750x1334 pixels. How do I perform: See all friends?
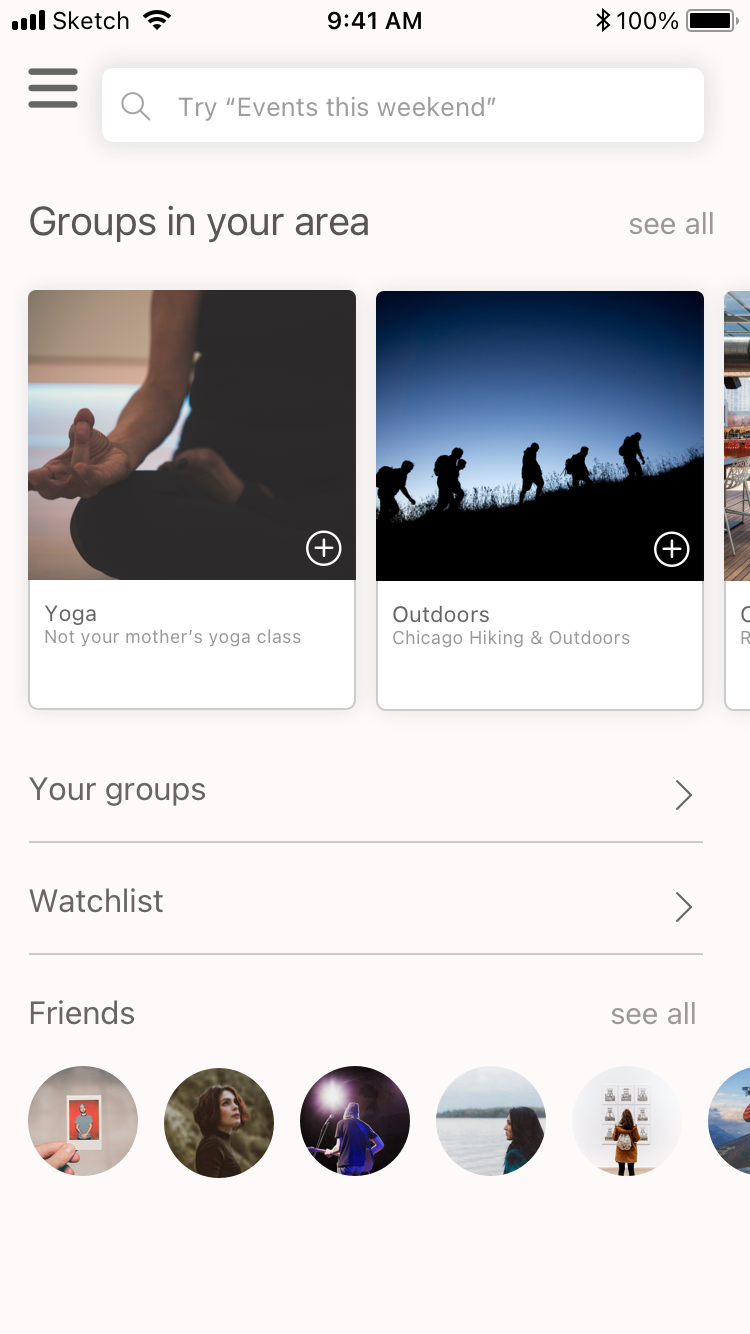(x=653, y=1014)
